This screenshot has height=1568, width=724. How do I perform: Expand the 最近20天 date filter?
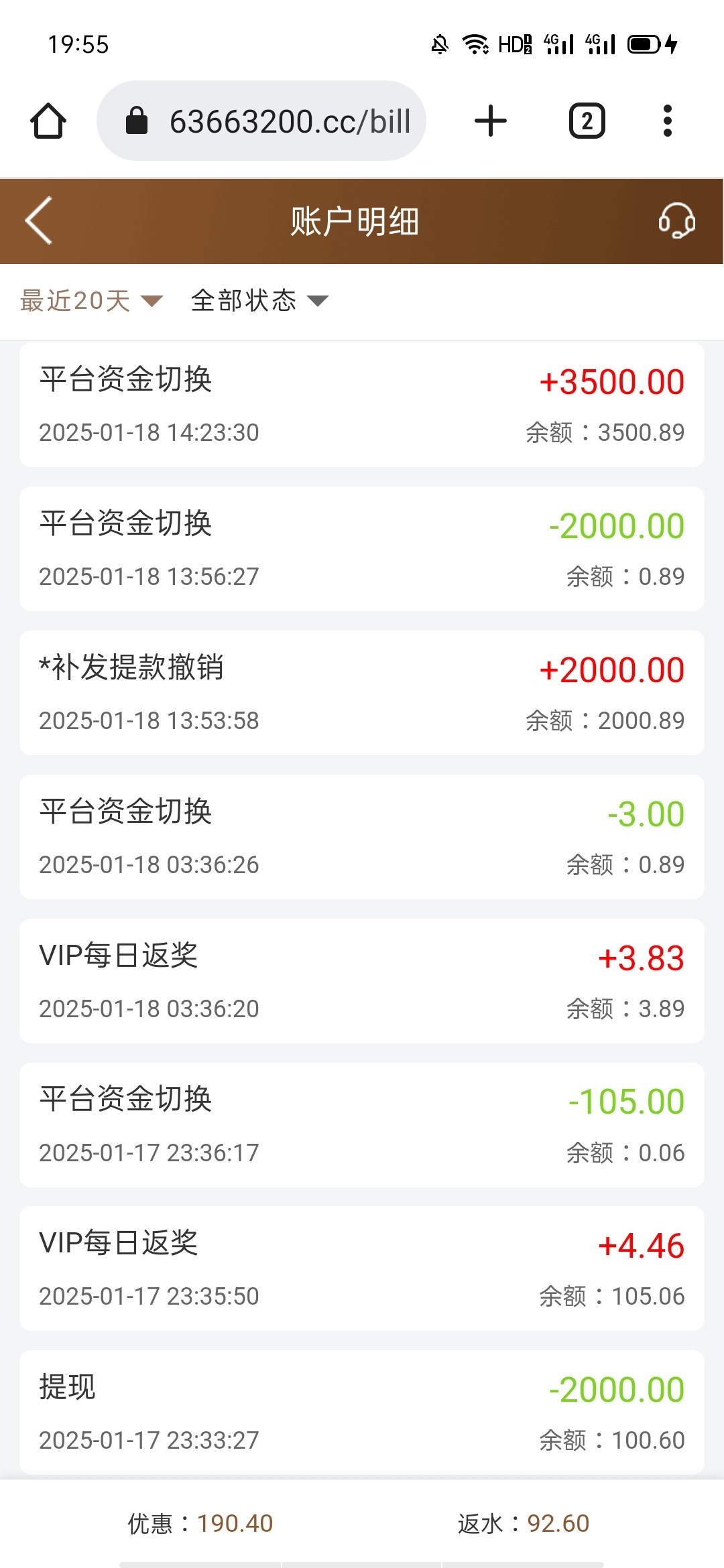tap(91, 301)
